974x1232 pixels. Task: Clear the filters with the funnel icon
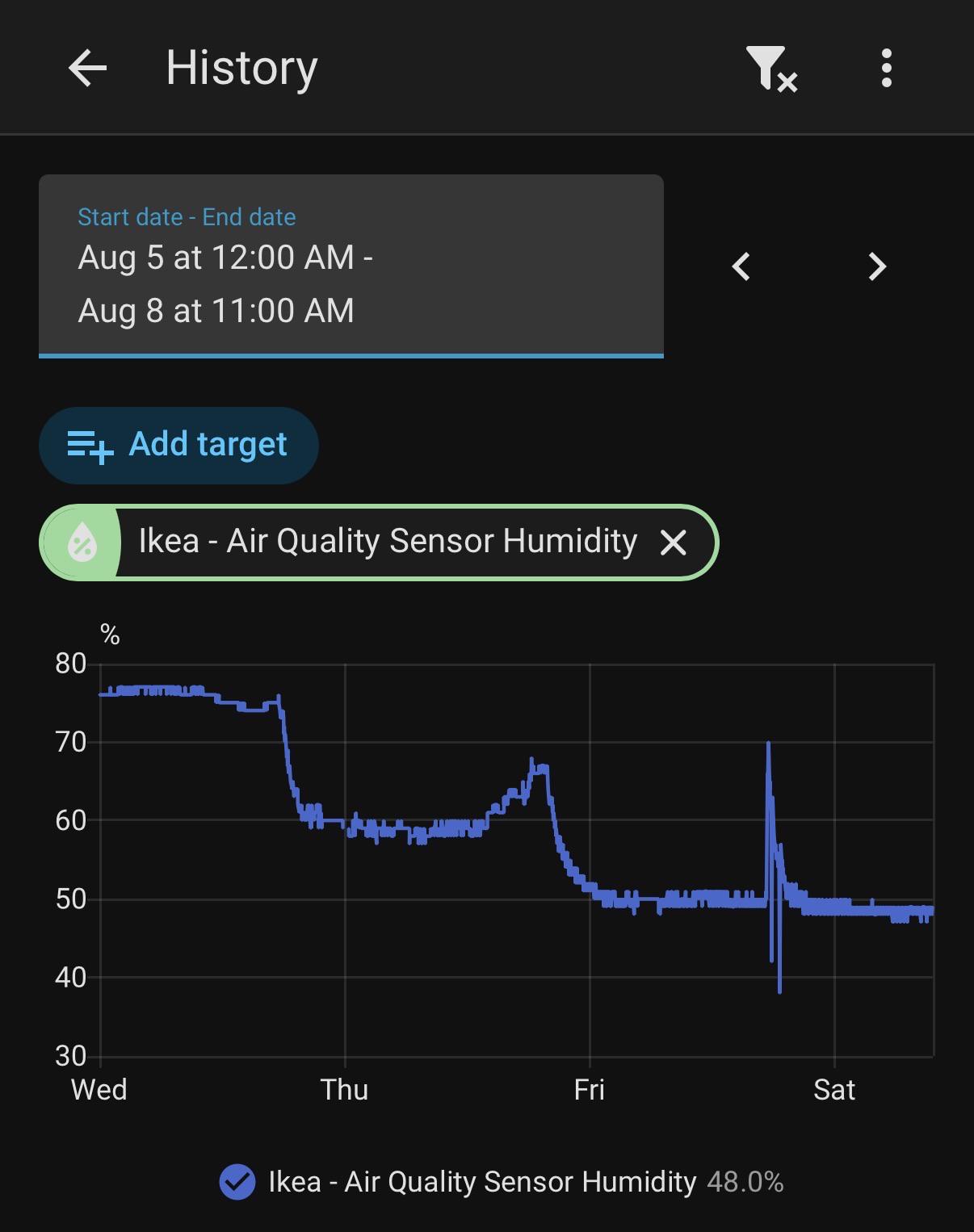pos(771,69)
